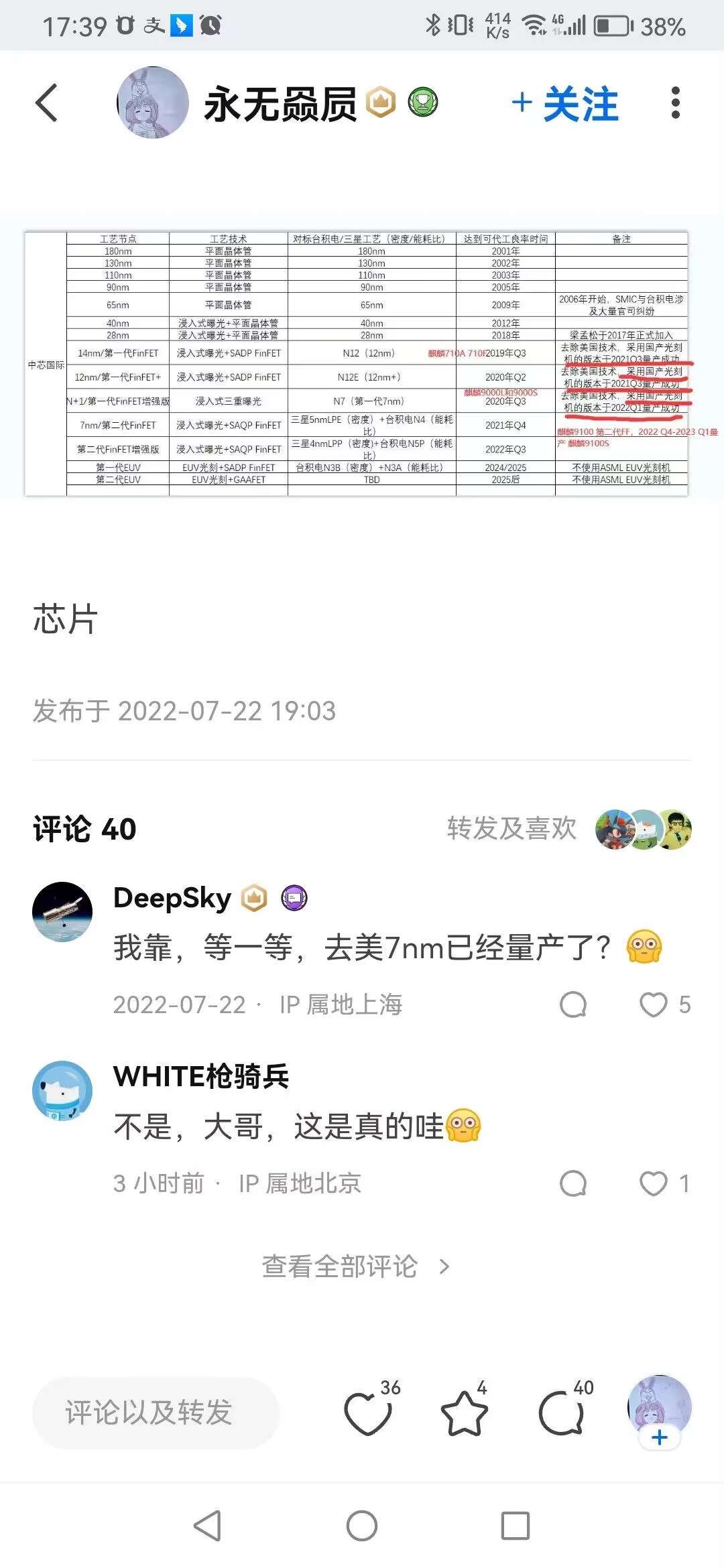Follow the author with +关注
The width and height of the screenshot is (724, 1568).
click(564, 105)
